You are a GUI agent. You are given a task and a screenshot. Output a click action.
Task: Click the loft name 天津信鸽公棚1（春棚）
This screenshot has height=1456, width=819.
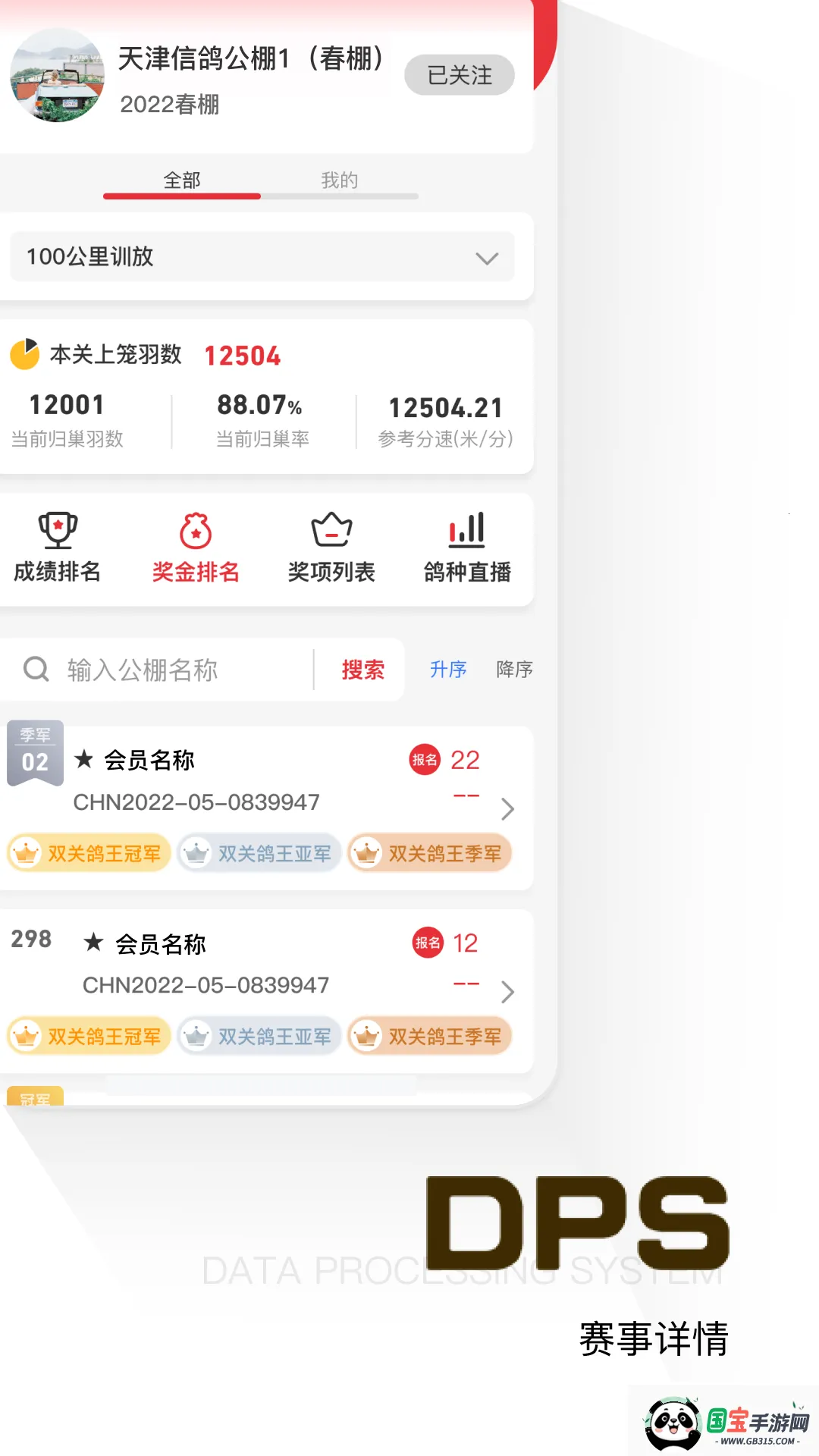pyautogui.click(x=250, y=61)
